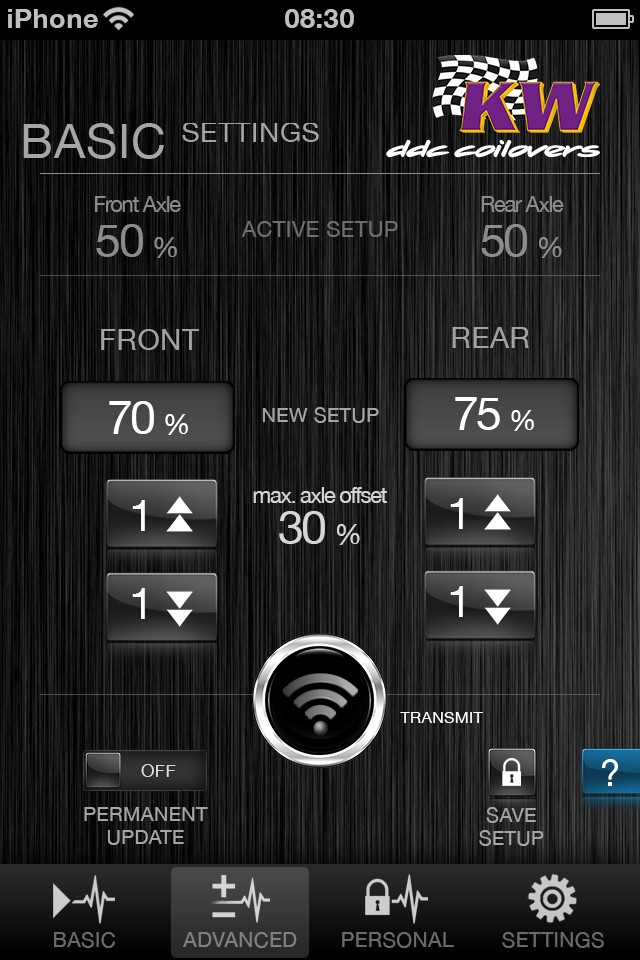Tap the front 70 % value box
Image resolution: width=640 pixels, height=960 pixels.
point(148,417)
